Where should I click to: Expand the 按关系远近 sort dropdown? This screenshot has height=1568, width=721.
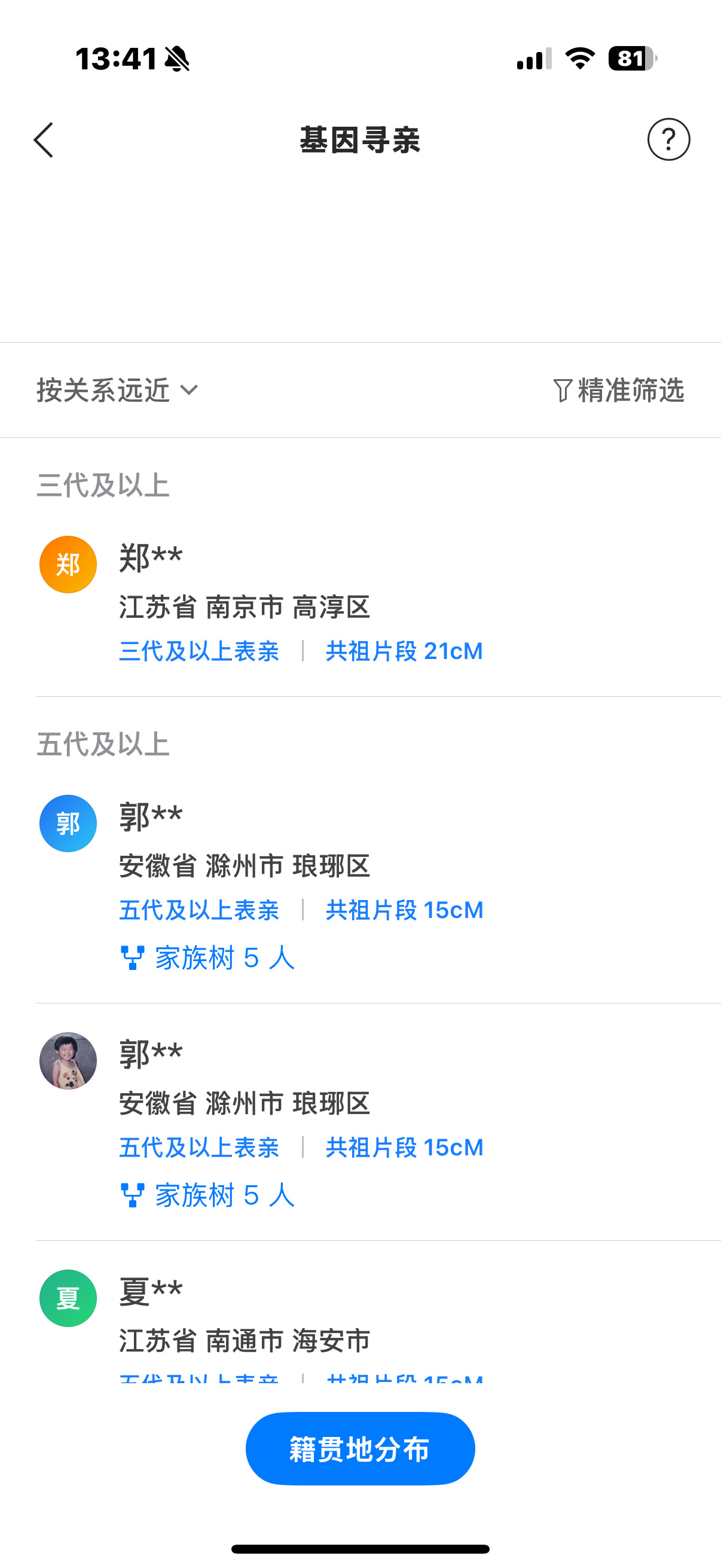coord(117,390)
